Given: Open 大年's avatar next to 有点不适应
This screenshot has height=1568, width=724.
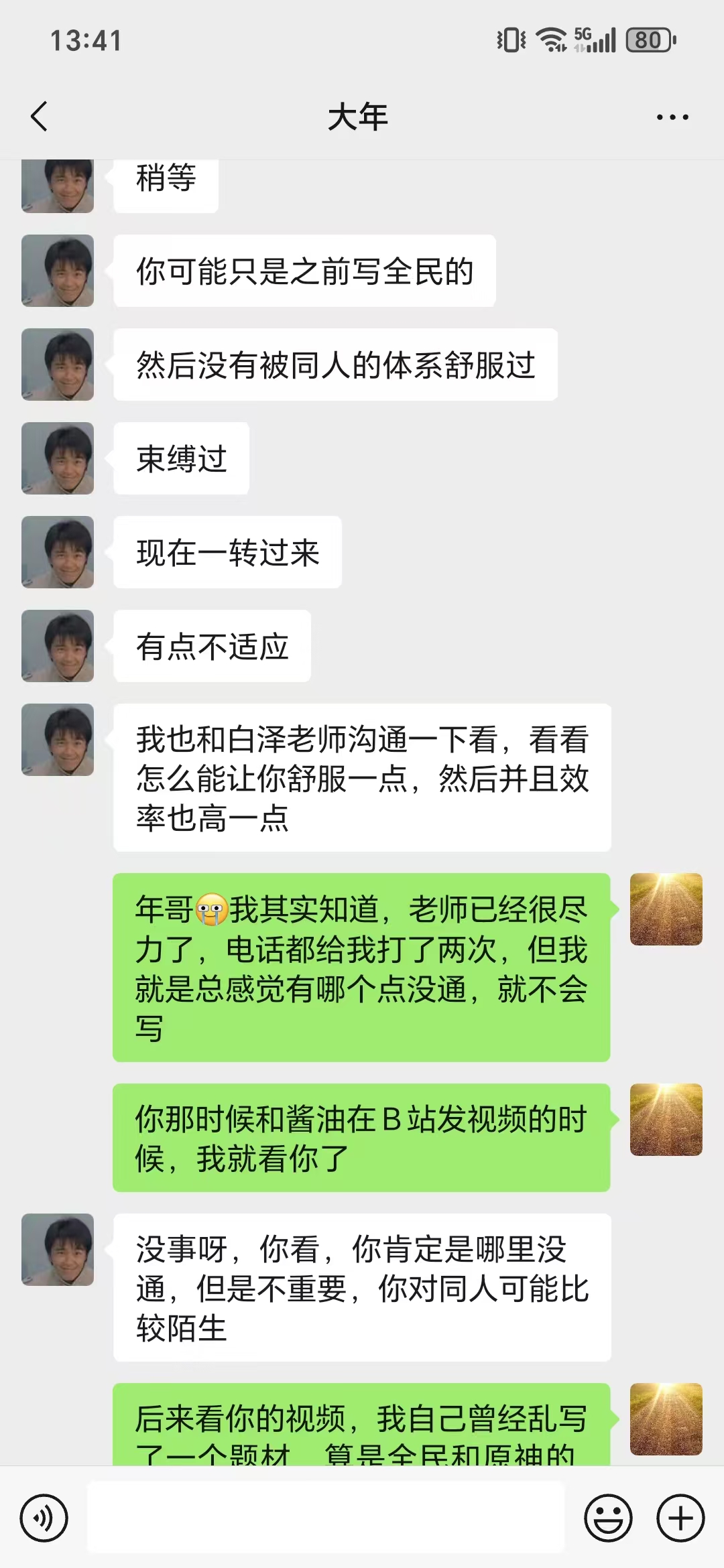Looking at the screenshot, I should click(x=58, y=646).
